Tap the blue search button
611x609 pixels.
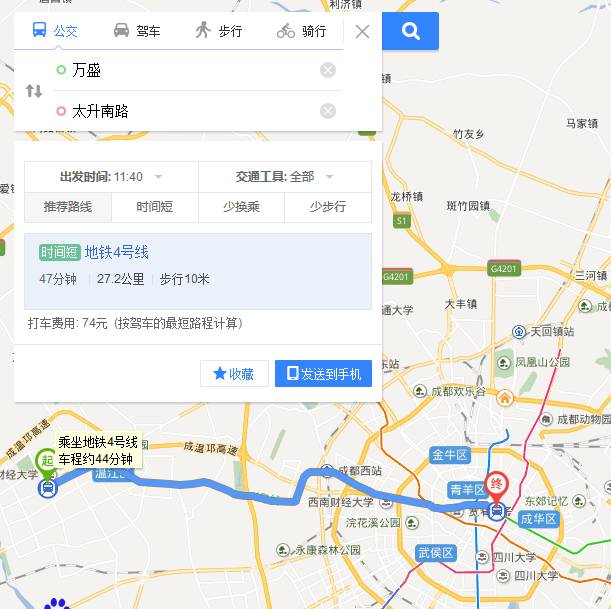point(410,31)
